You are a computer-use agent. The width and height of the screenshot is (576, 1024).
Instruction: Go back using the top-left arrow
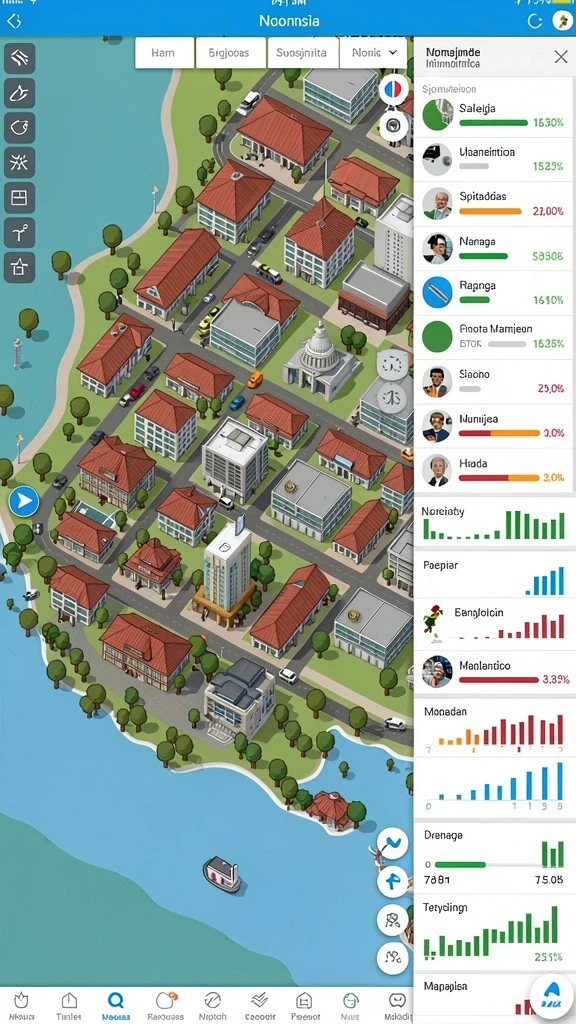tap(14, 21)
